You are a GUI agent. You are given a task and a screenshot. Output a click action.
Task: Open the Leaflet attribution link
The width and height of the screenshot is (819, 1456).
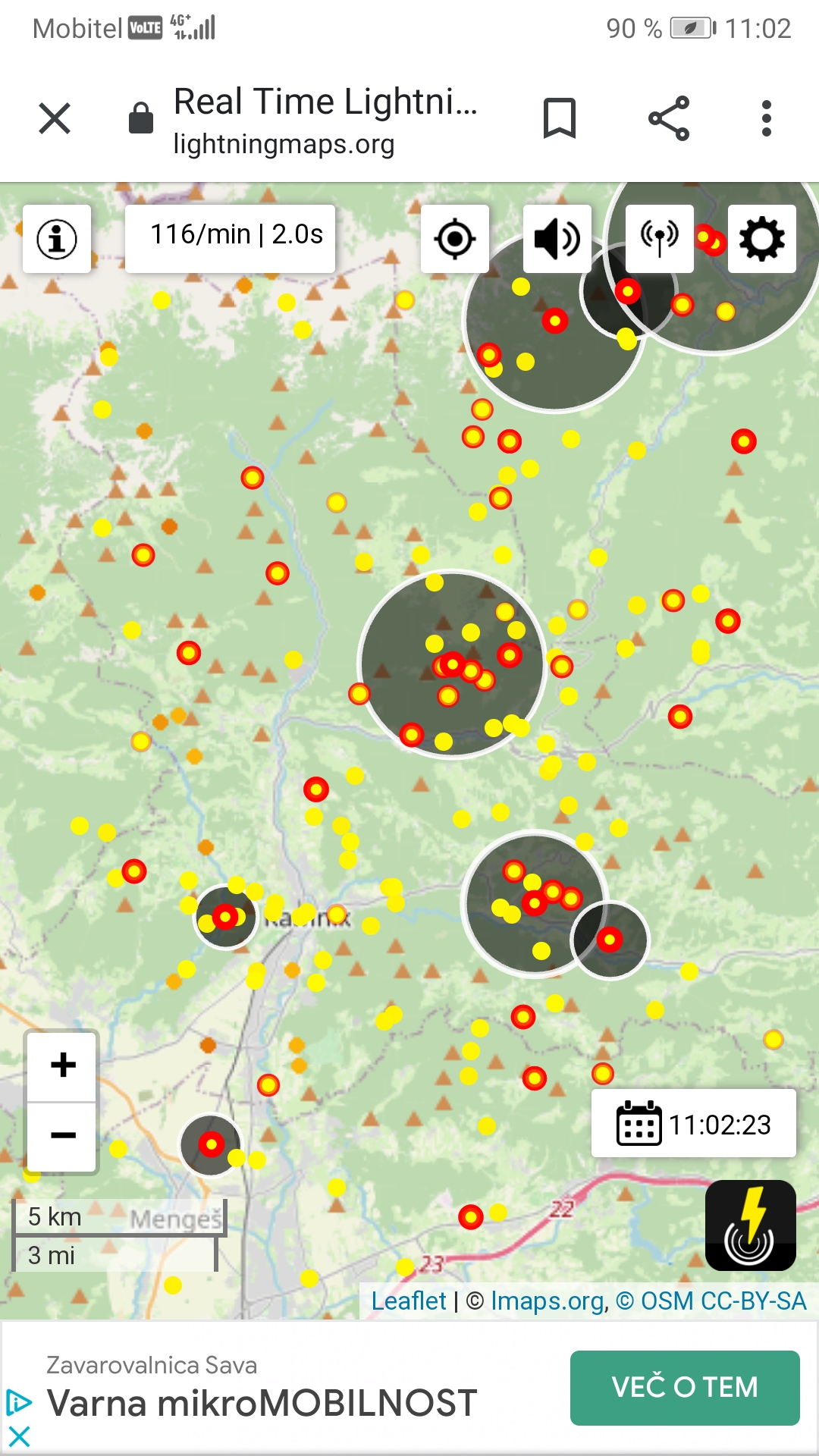tap(409, 1301)
